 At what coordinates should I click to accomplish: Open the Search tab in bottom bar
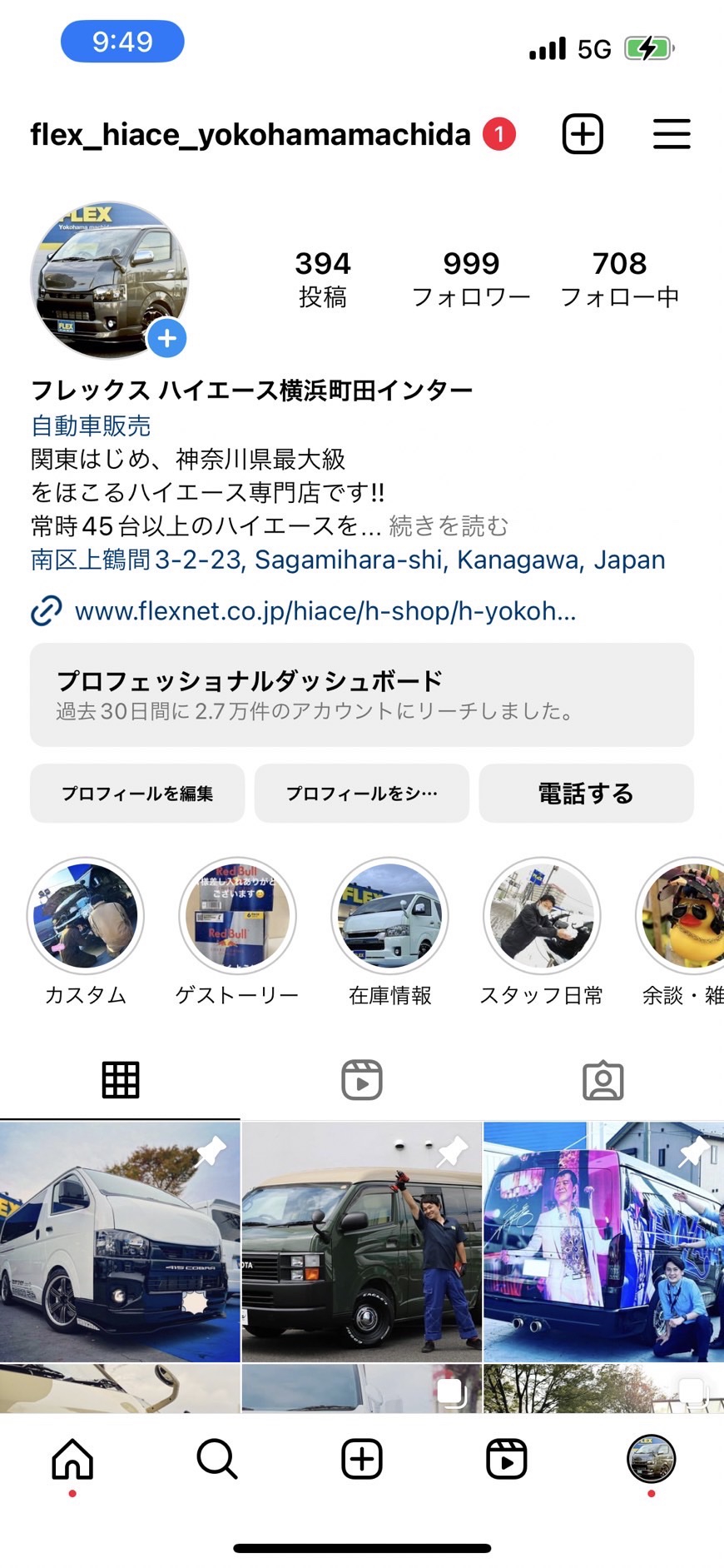[217, 1459]
